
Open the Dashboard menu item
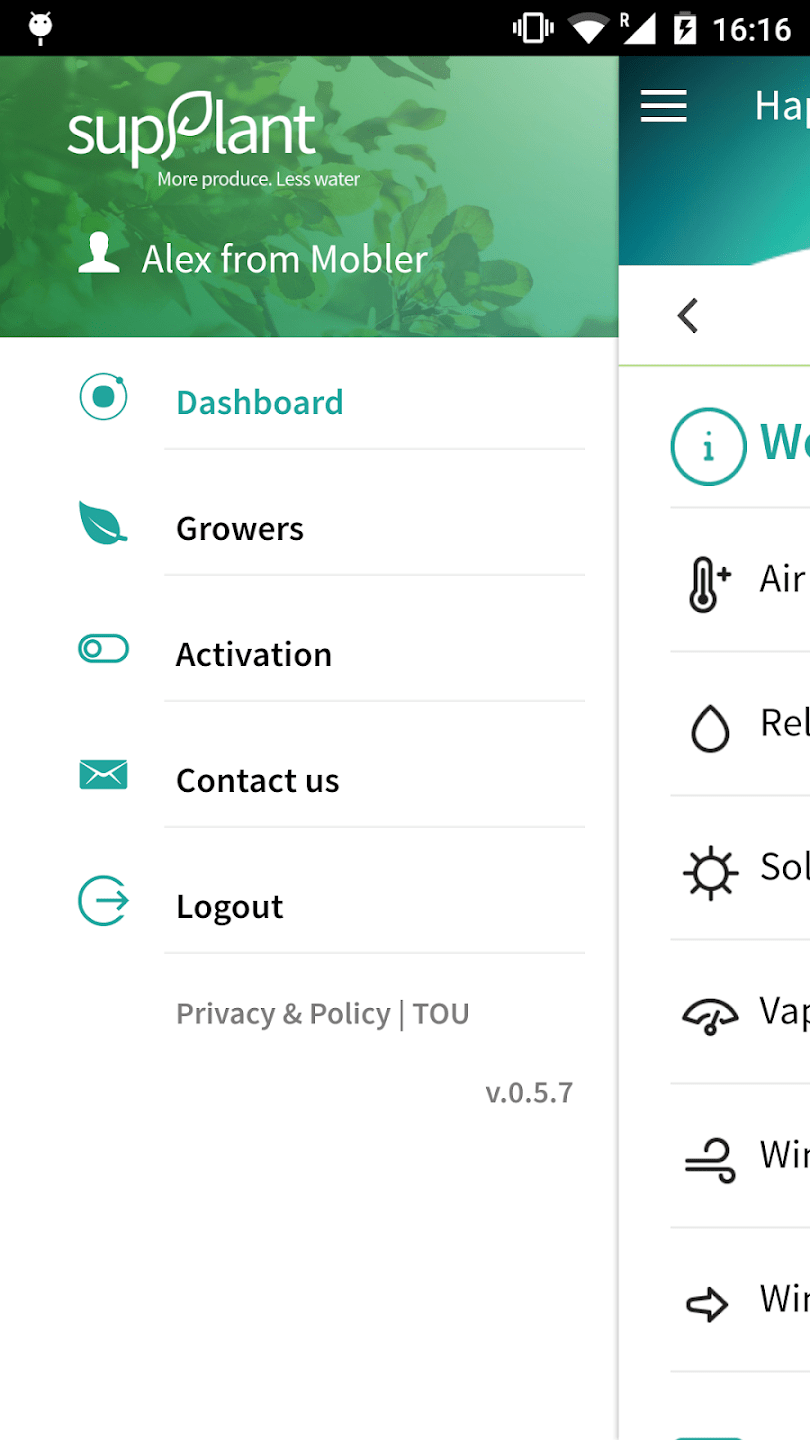260,402
